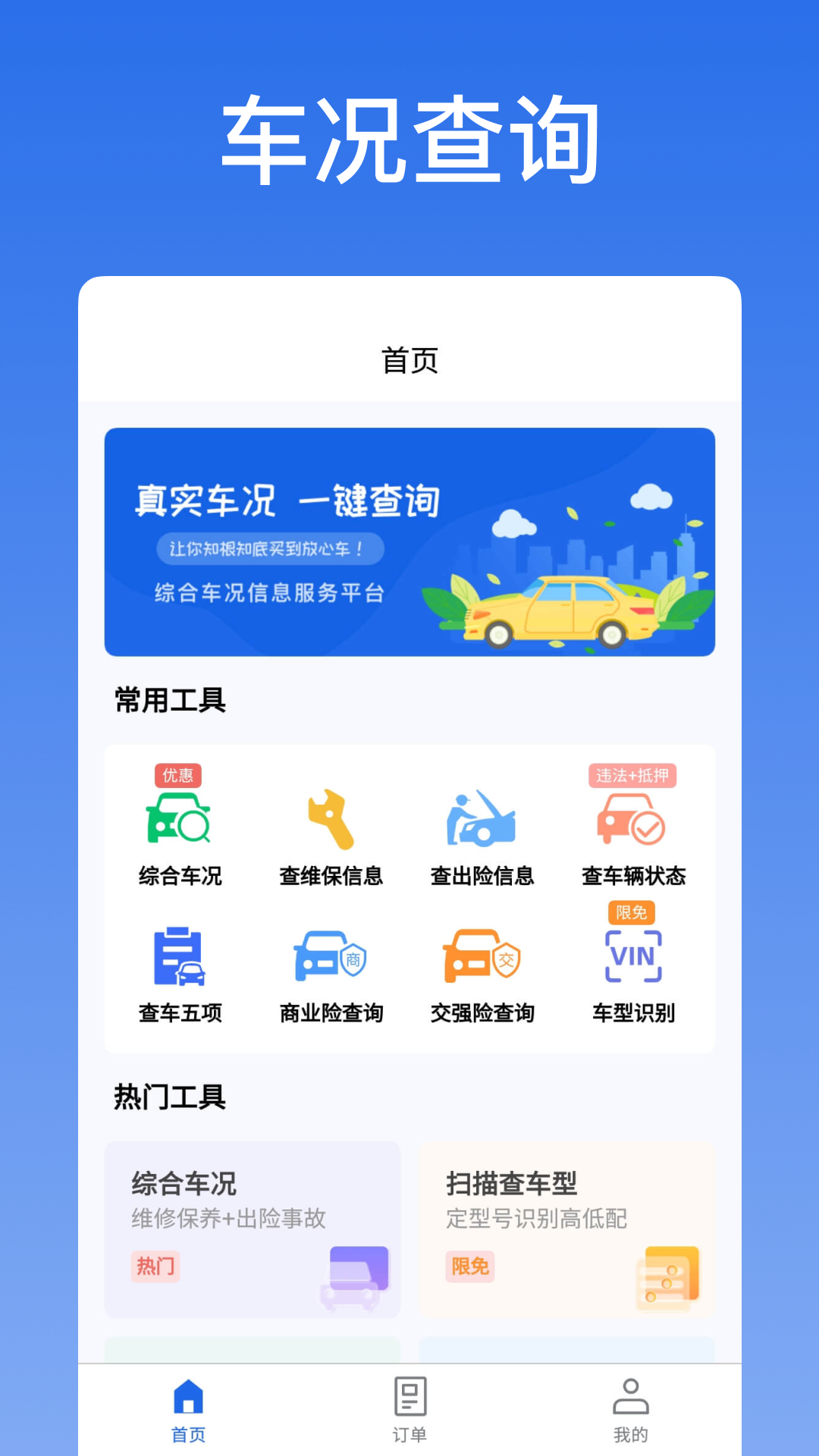Screen dimensions: 819x1456
Task: Tap the 违法+抵押 badge
Action: (x=634, y=776)
